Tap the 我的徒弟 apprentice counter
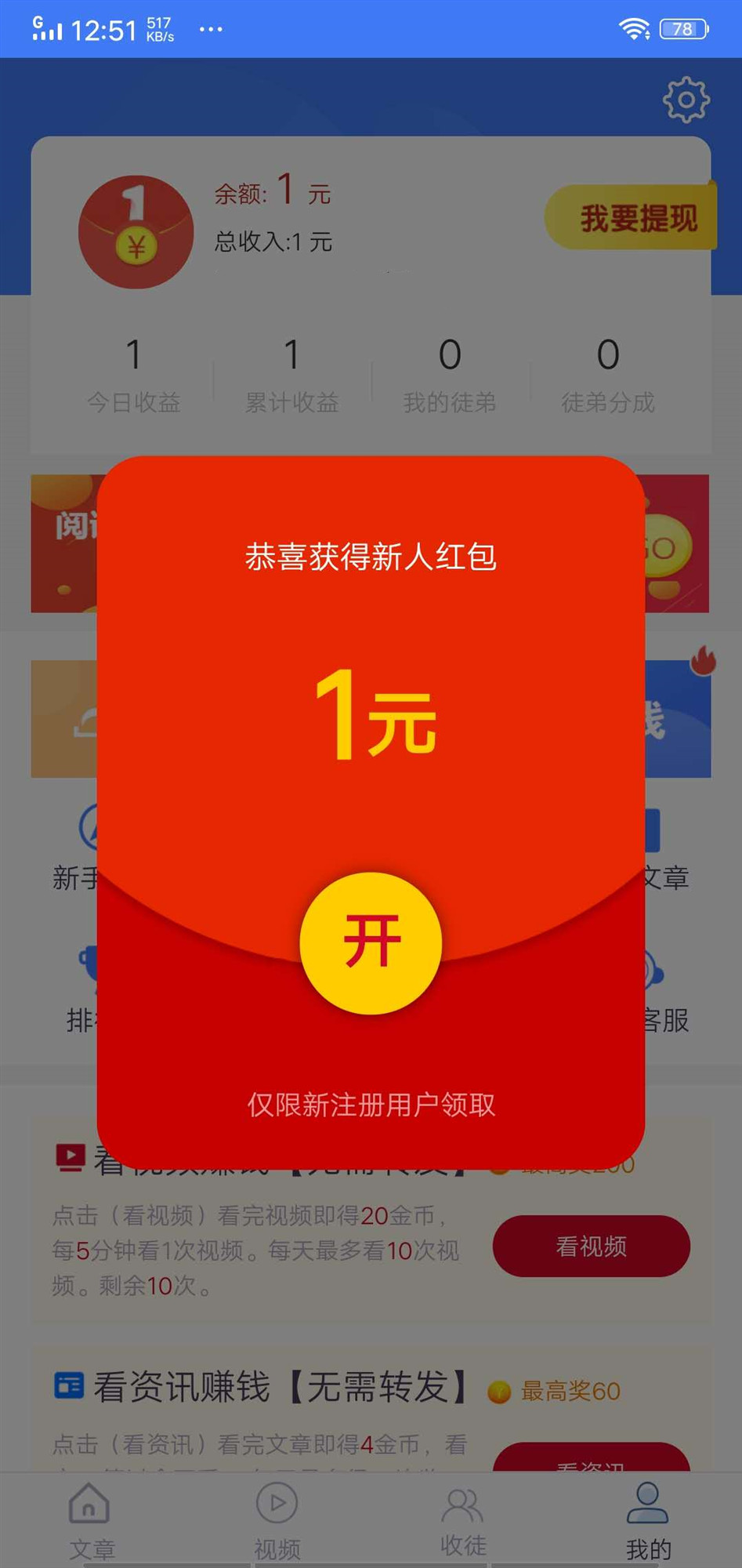Screen dimensions: 742x1568 point(449,375)
